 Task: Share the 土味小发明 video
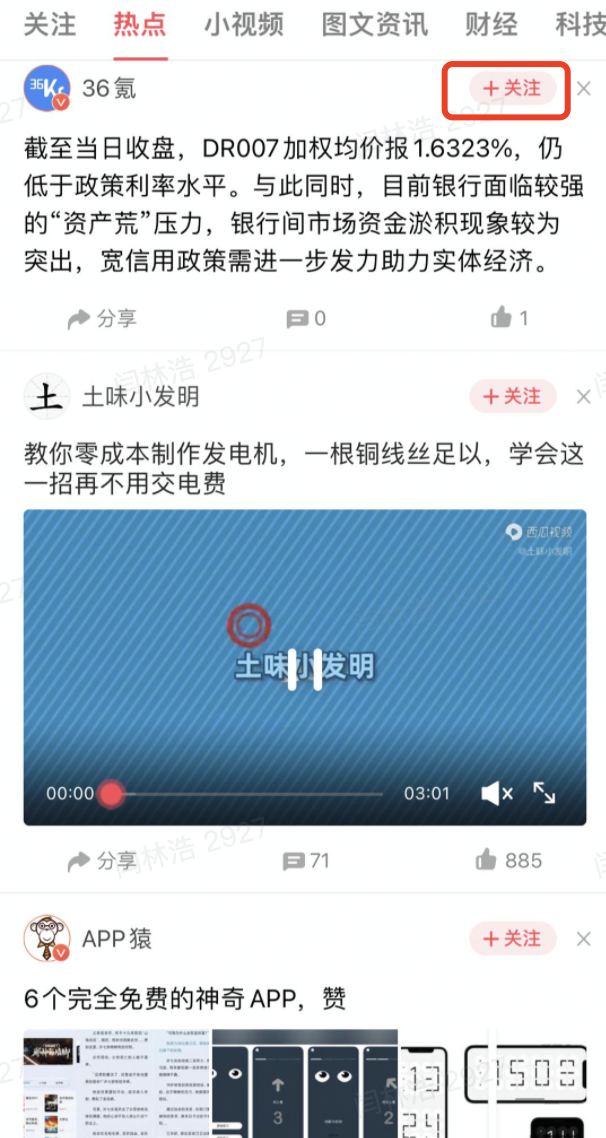coord(101,861)
